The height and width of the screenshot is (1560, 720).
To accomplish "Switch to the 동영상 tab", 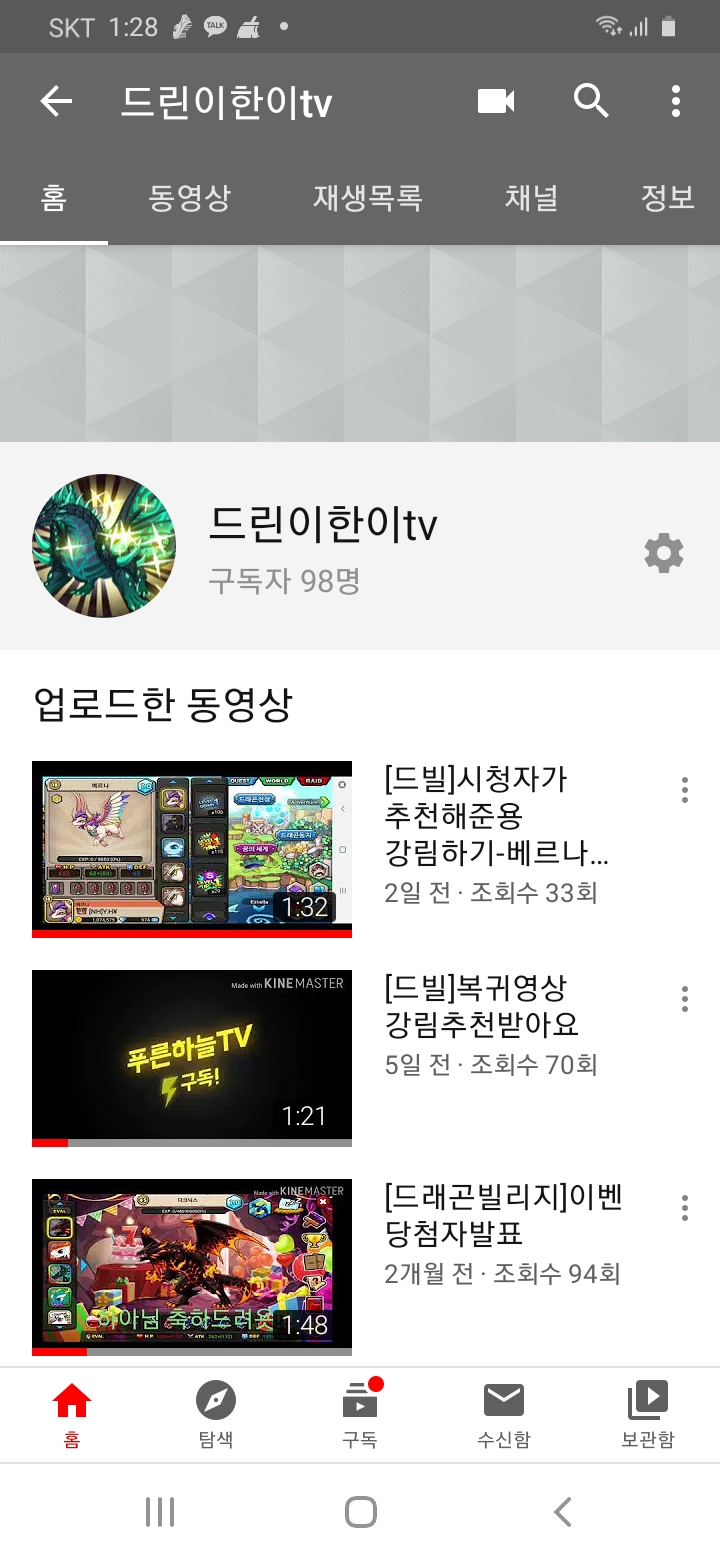I will pyautogui.click(x=190, y=198).
